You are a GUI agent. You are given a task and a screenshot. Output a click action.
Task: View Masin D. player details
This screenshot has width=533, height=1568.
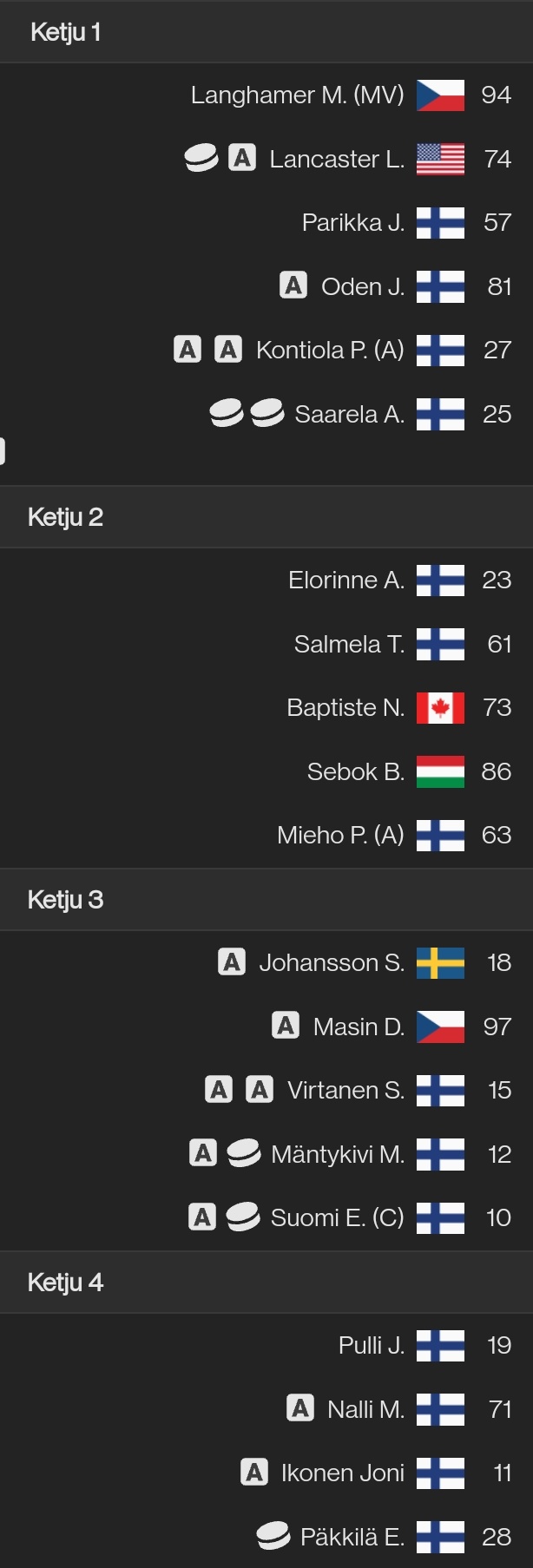(x=359, y=1027)
